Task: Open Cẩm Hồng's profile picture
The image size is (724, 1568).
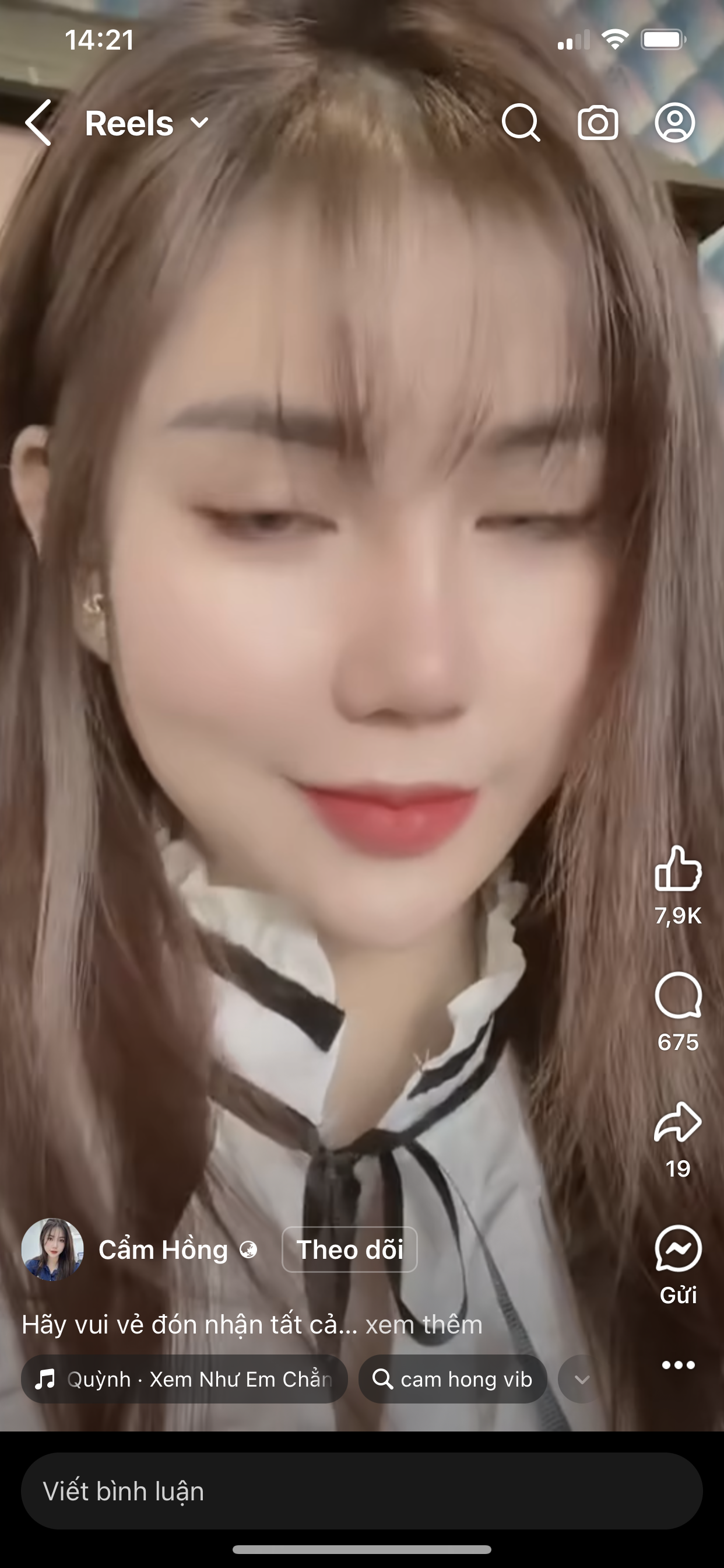Action: point(52,1249)
